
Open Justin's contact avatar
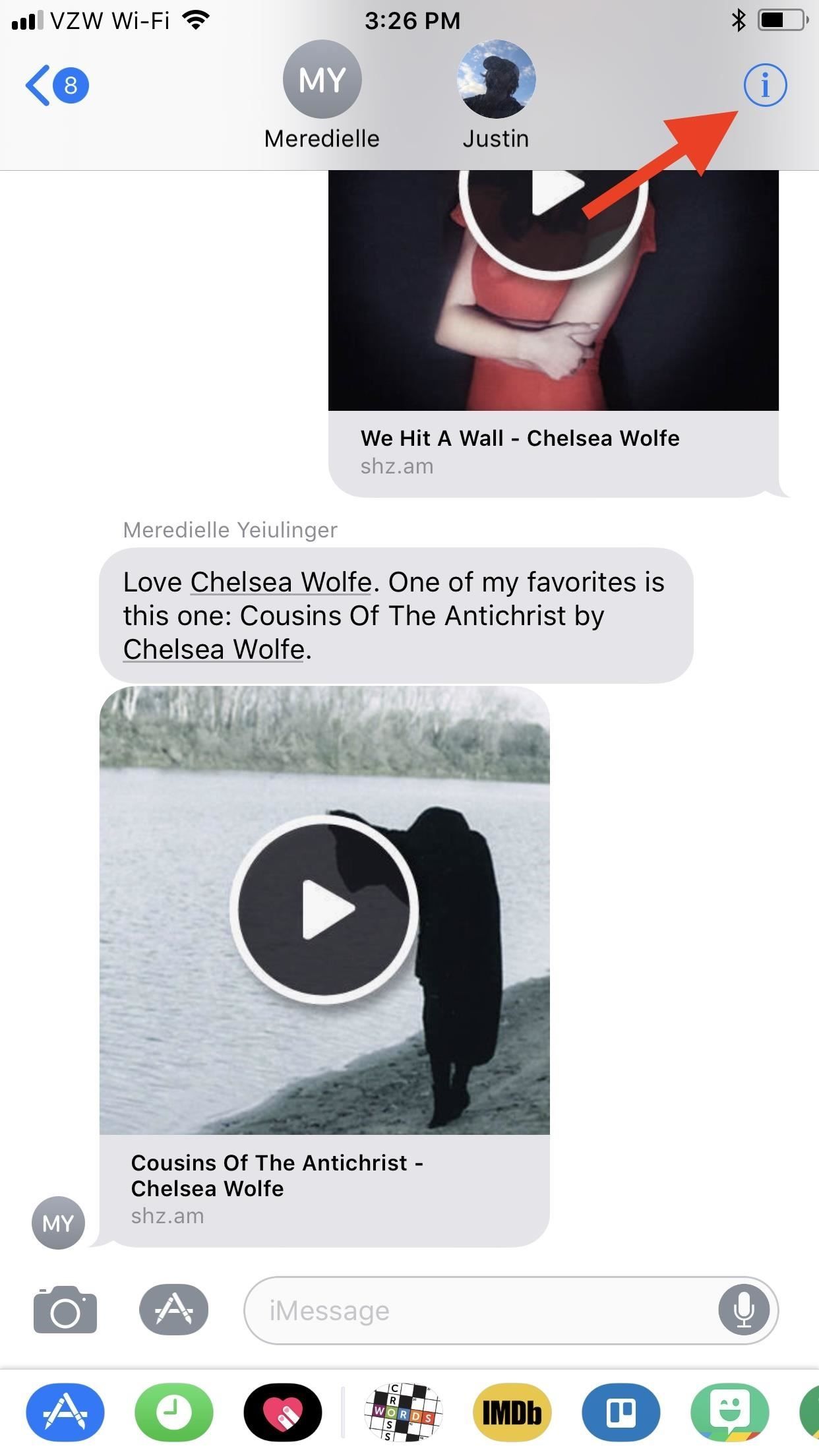pyautogui.click(x=496, y=80)
